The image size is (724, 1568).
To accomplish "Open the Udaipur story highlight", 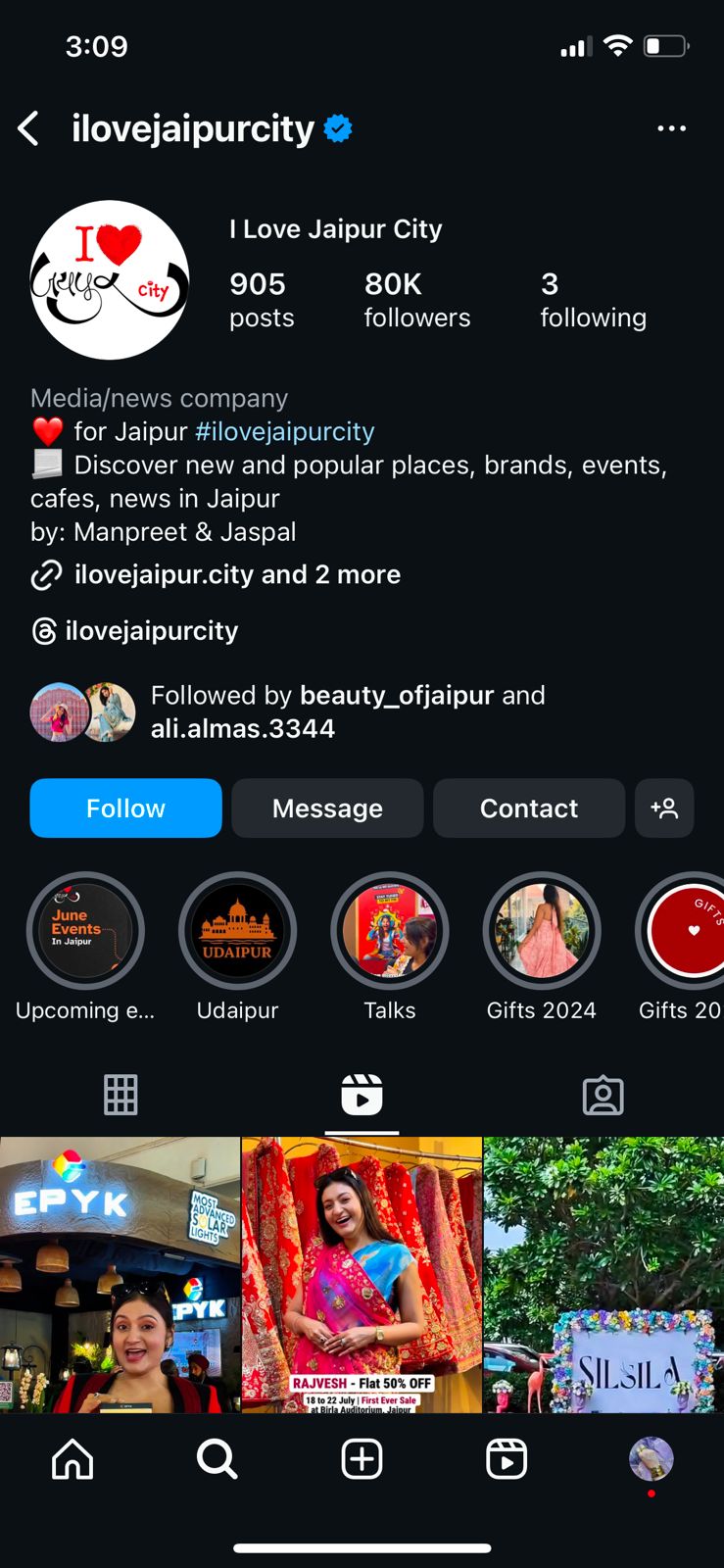I will tap(237, 931).
